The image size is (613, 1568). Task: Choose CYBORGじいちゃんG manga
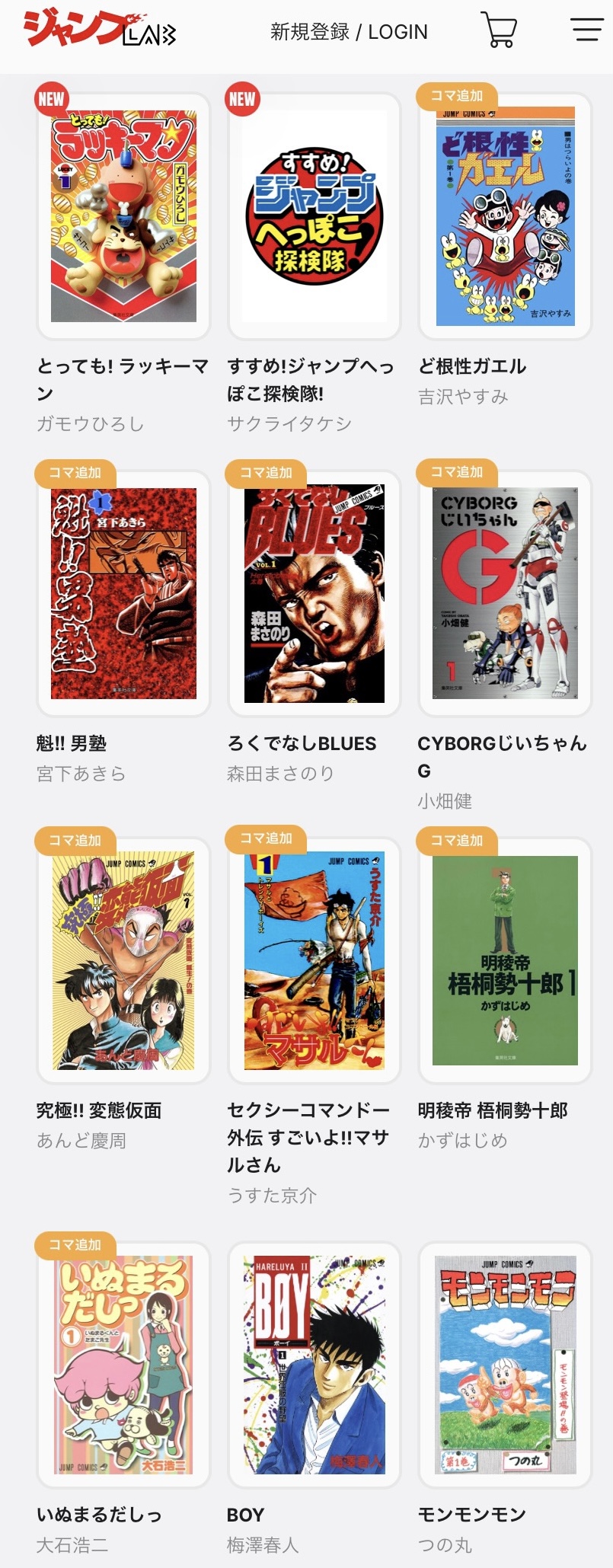click(x=505, y=593)
